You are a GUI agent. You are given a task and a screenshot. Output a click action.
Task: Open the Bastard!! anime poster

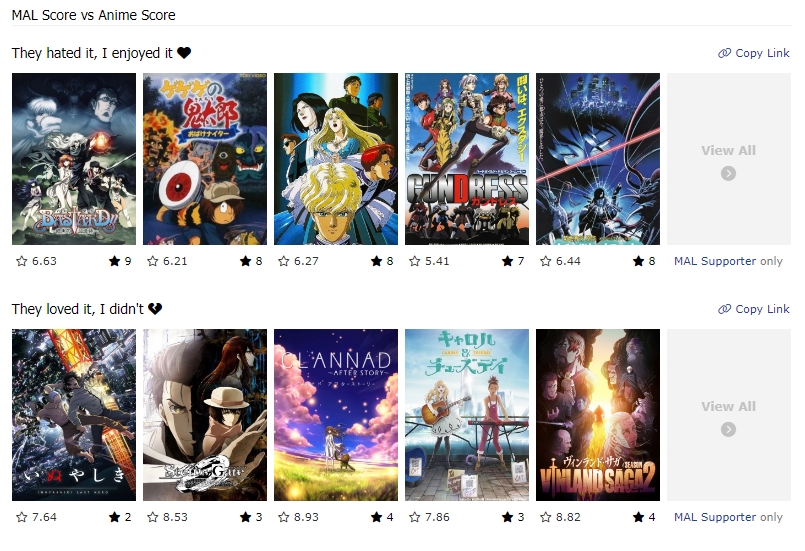[x=74, y=159]
